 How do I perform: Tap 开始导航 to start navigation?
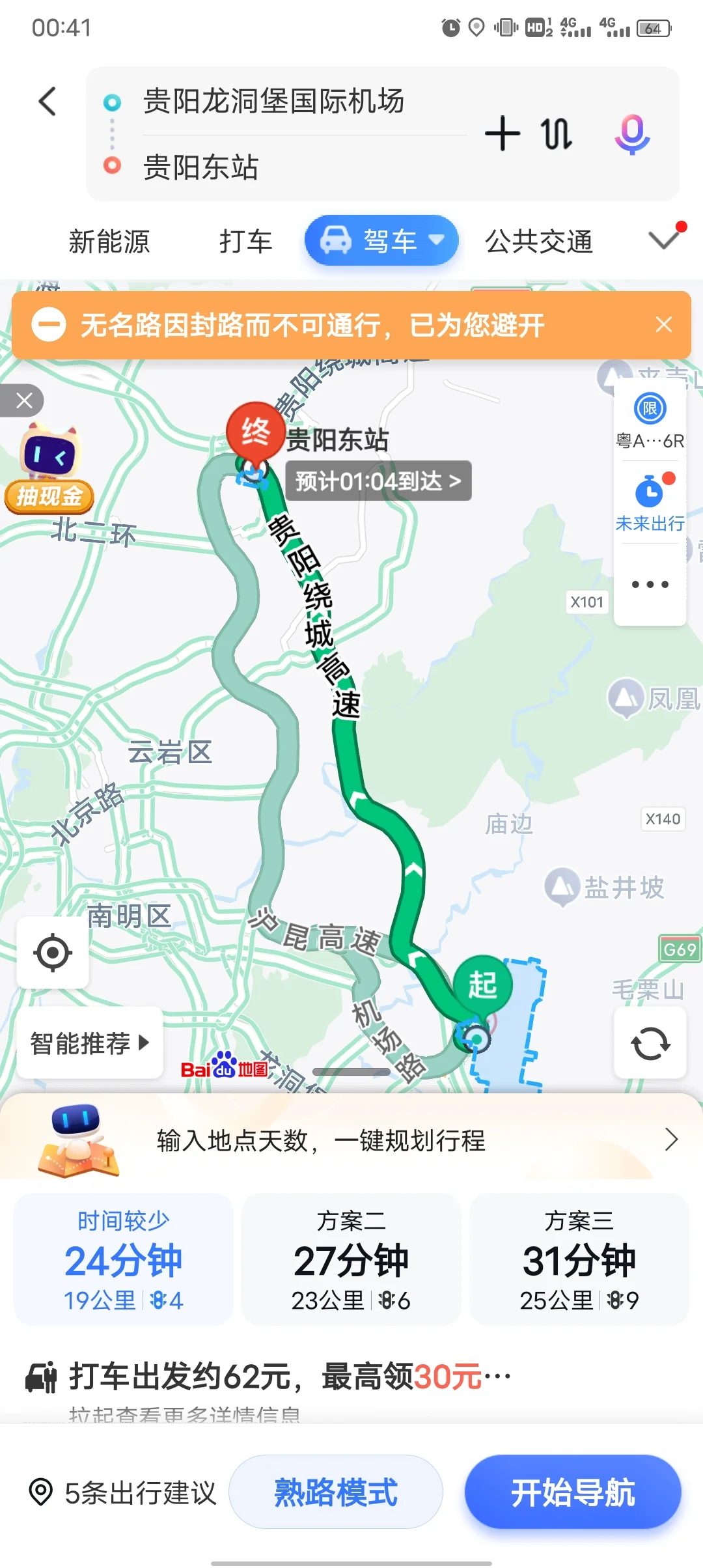point(572,1493)
